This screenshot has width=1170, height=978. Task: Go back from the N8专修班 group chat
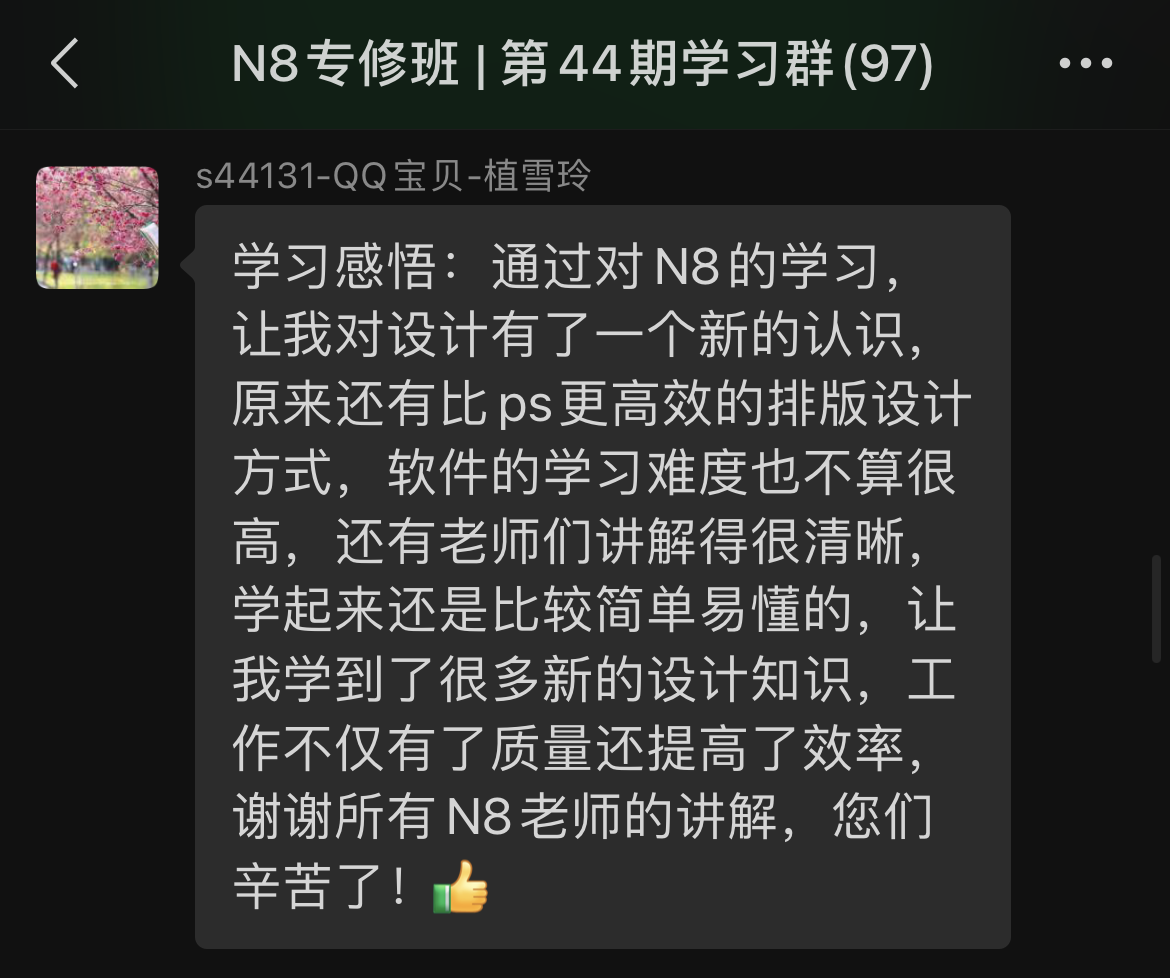point(65,64)
